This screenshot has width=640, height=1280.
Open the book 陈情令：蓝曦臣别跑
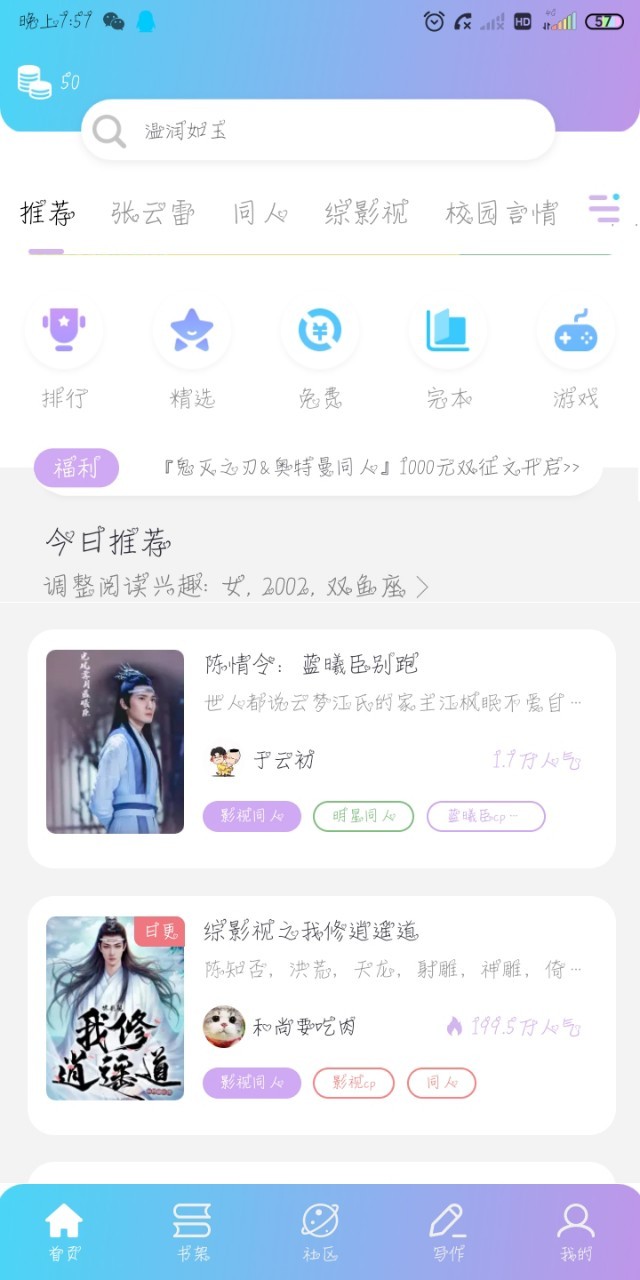321,748
